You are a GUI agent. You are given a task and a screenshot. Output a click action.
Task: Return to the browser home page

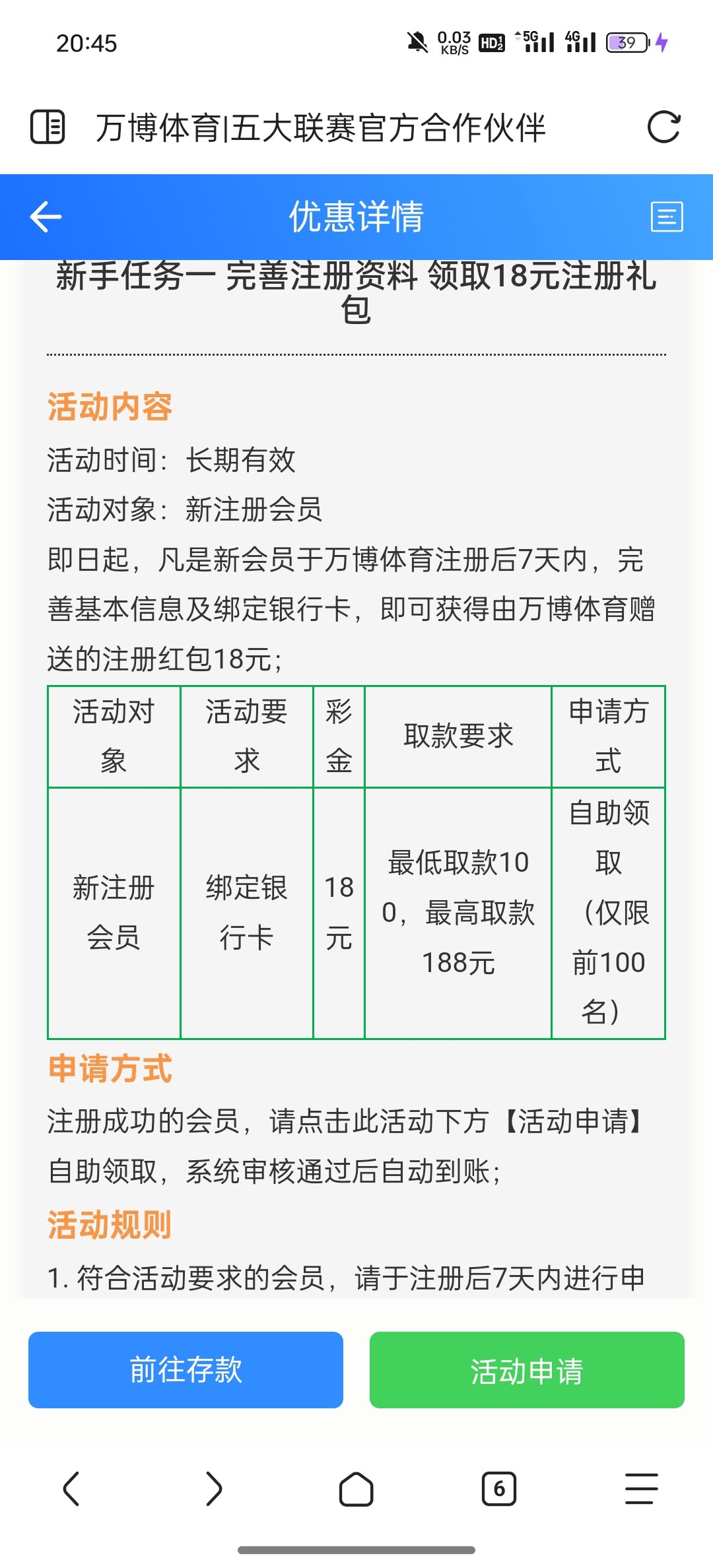click(356, 1489)
